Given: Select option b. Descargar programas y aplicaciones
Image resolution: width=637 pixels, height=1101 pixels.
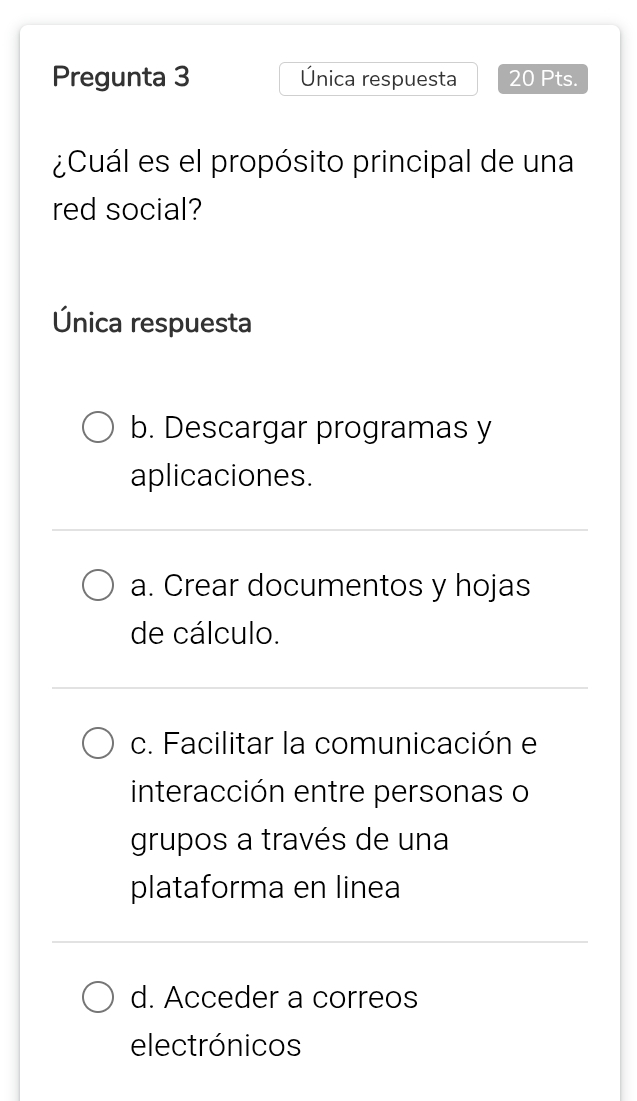Looking at the screenshot, I should (x=97, y=428).
